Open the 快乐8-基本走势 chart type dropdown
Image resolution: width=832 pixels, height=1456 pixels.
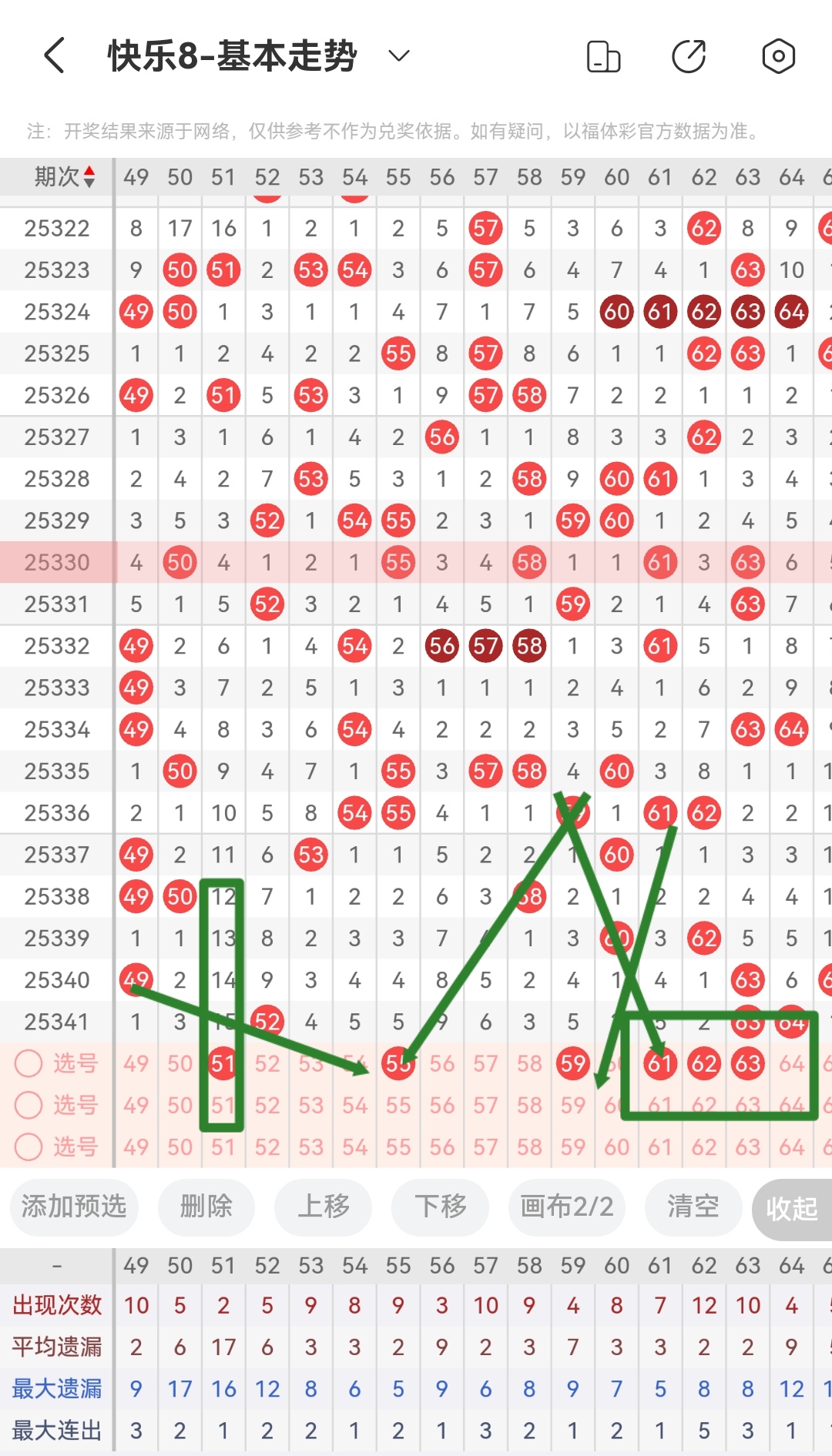(398, 56)
